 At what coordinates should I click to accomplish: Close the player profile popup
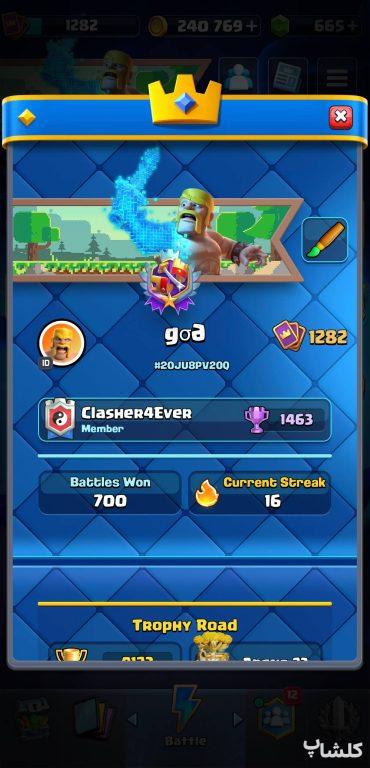pos(341,117)
